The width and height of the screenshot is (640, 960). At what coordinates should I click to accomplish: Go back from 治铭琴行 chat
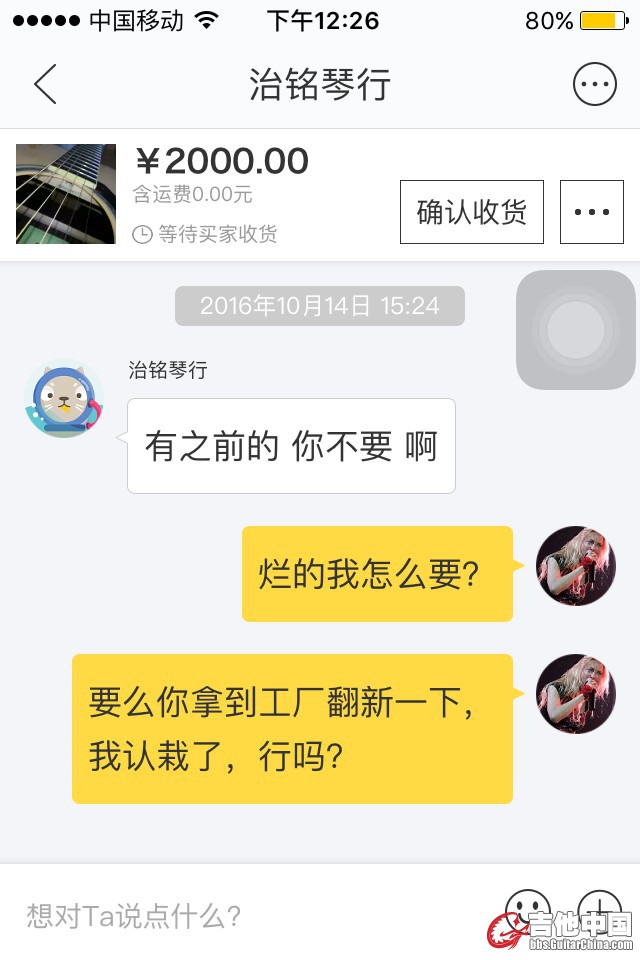coord(45,85)
